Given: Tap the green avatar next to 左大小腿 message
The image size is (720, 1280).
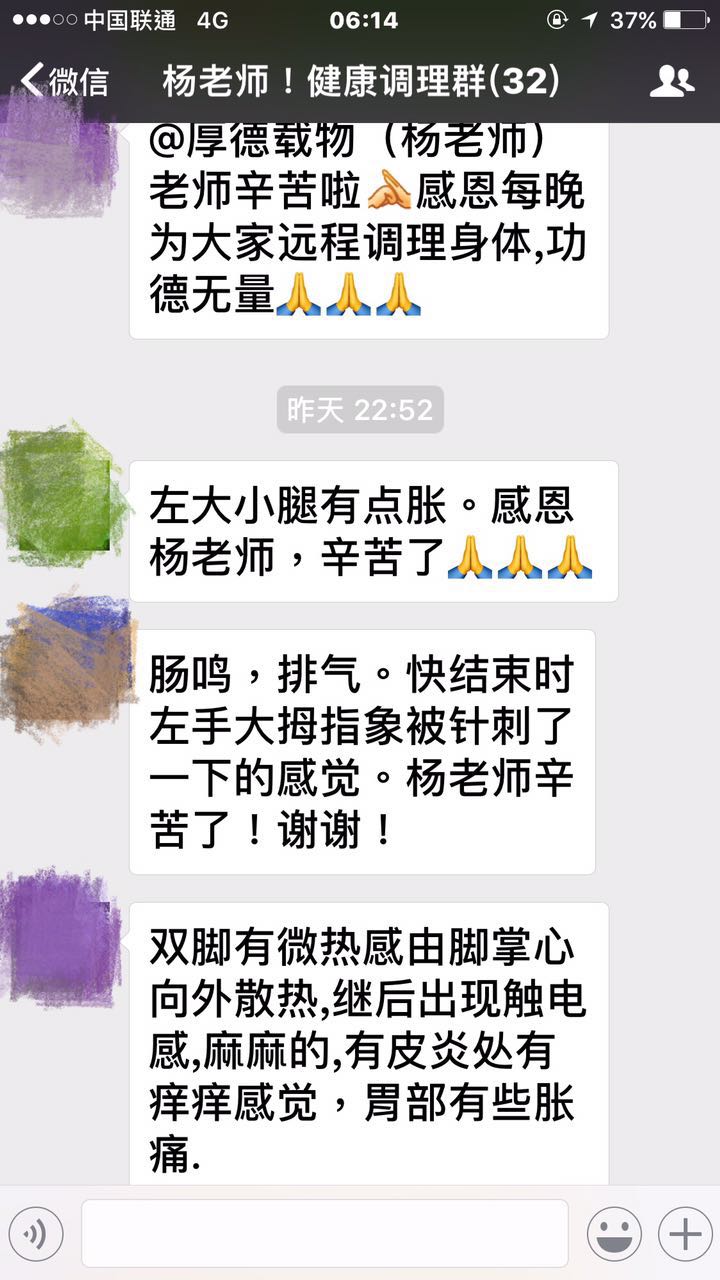Looking at the screenshot, I should coord(62,500).
